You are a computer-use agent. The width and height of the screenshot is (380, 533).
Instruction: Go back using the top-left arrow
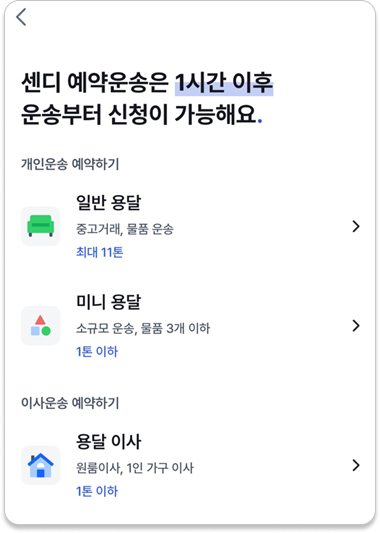coord(21,17)
